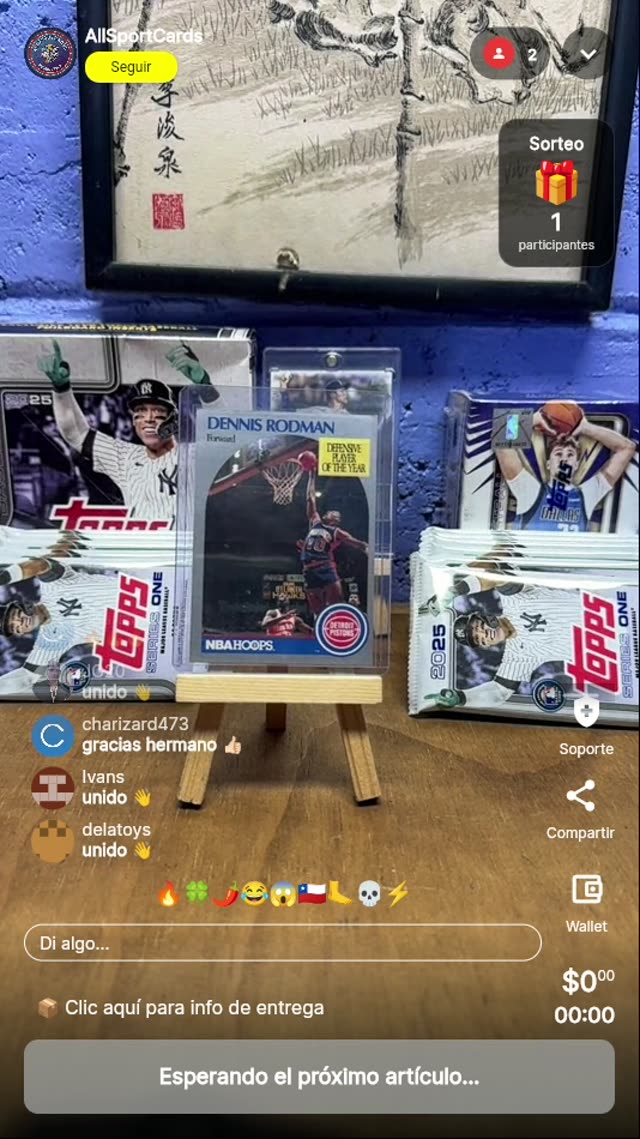Open the Wallet
Image resolution: width=640 pixels, height=1139 pixels.
click(586, 900)
